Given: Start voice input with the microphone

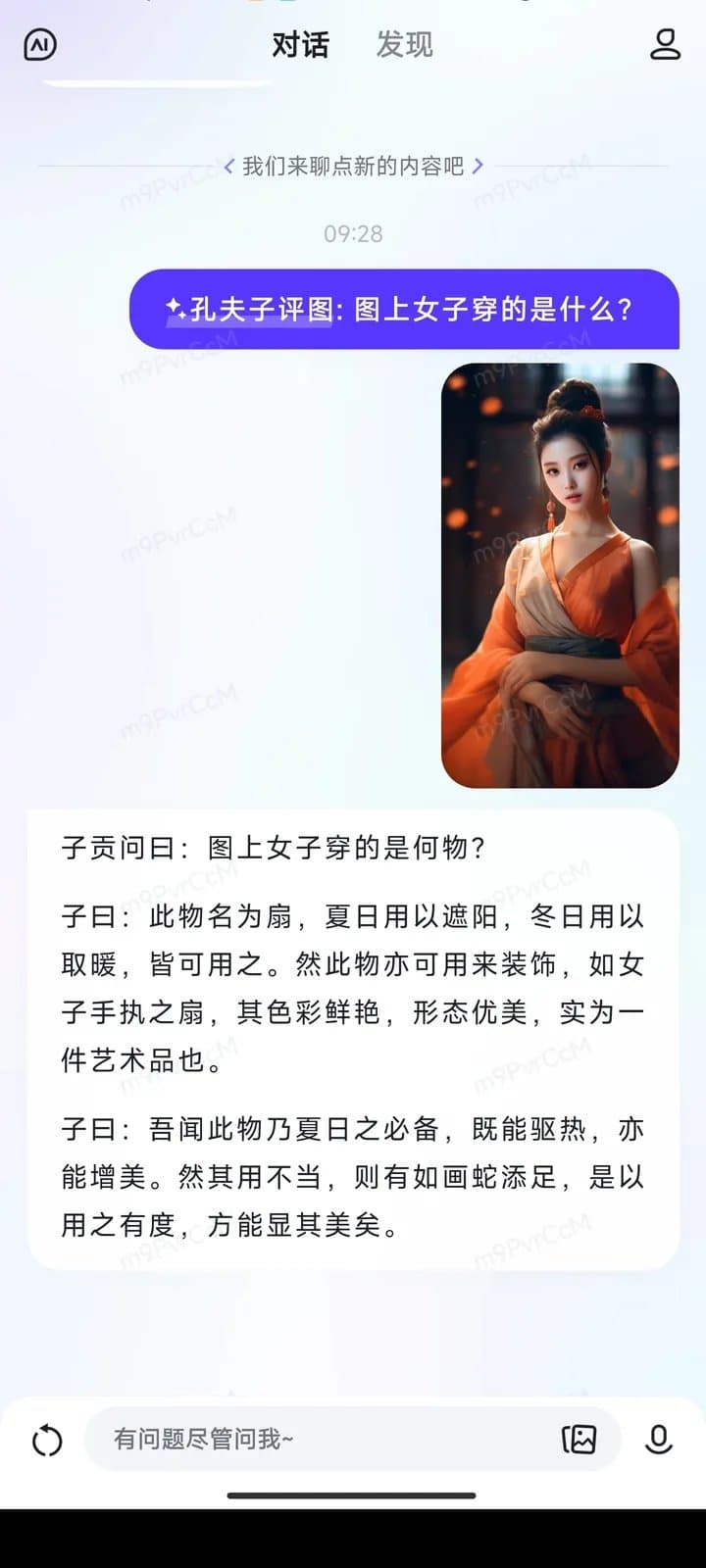Looking at the screenshot, I should 658,1439.
